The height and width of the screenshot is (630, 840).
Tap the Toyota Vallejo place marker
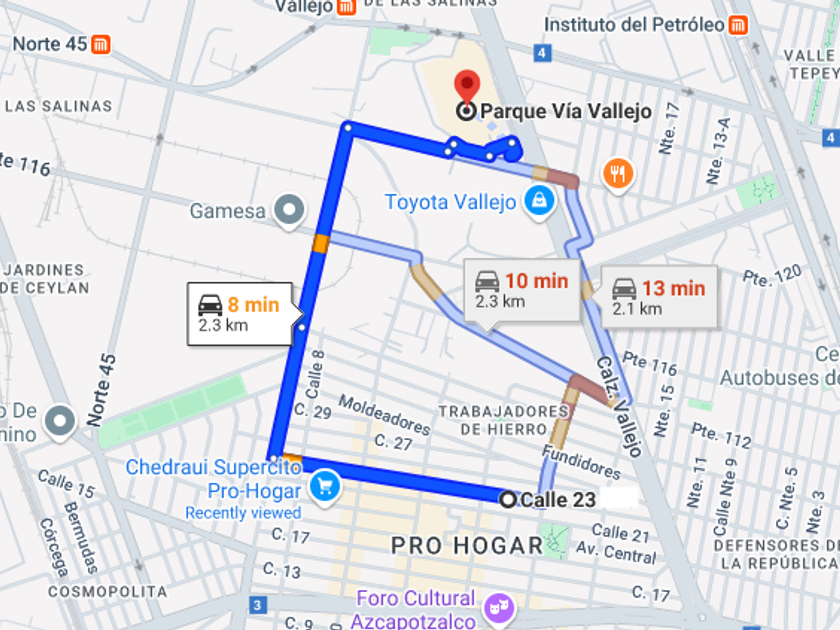click(540, 201)
